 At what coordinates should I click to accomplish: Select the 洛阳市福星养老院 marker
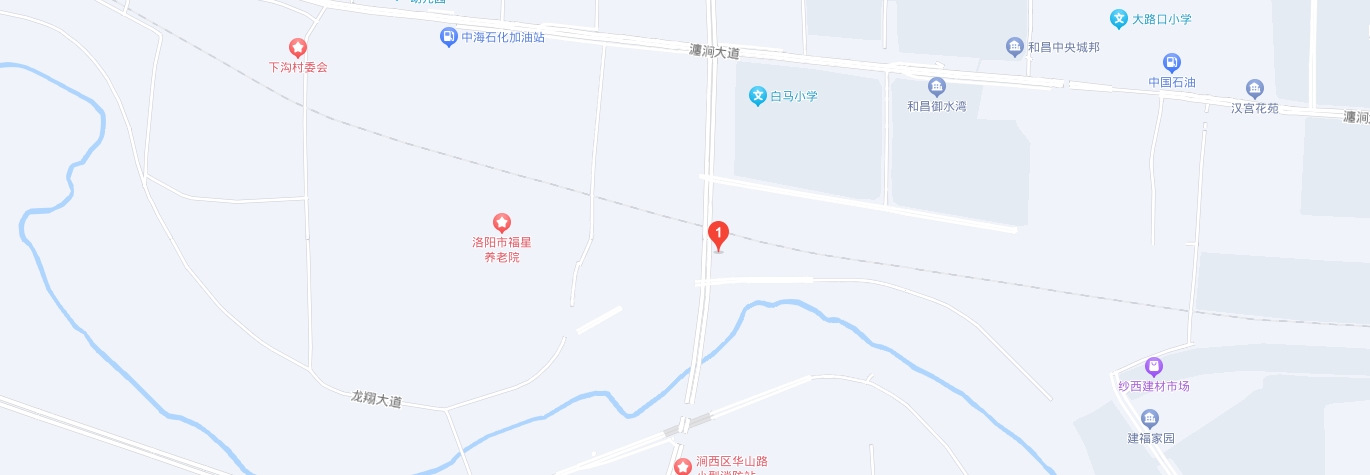(x=502, y=222)
